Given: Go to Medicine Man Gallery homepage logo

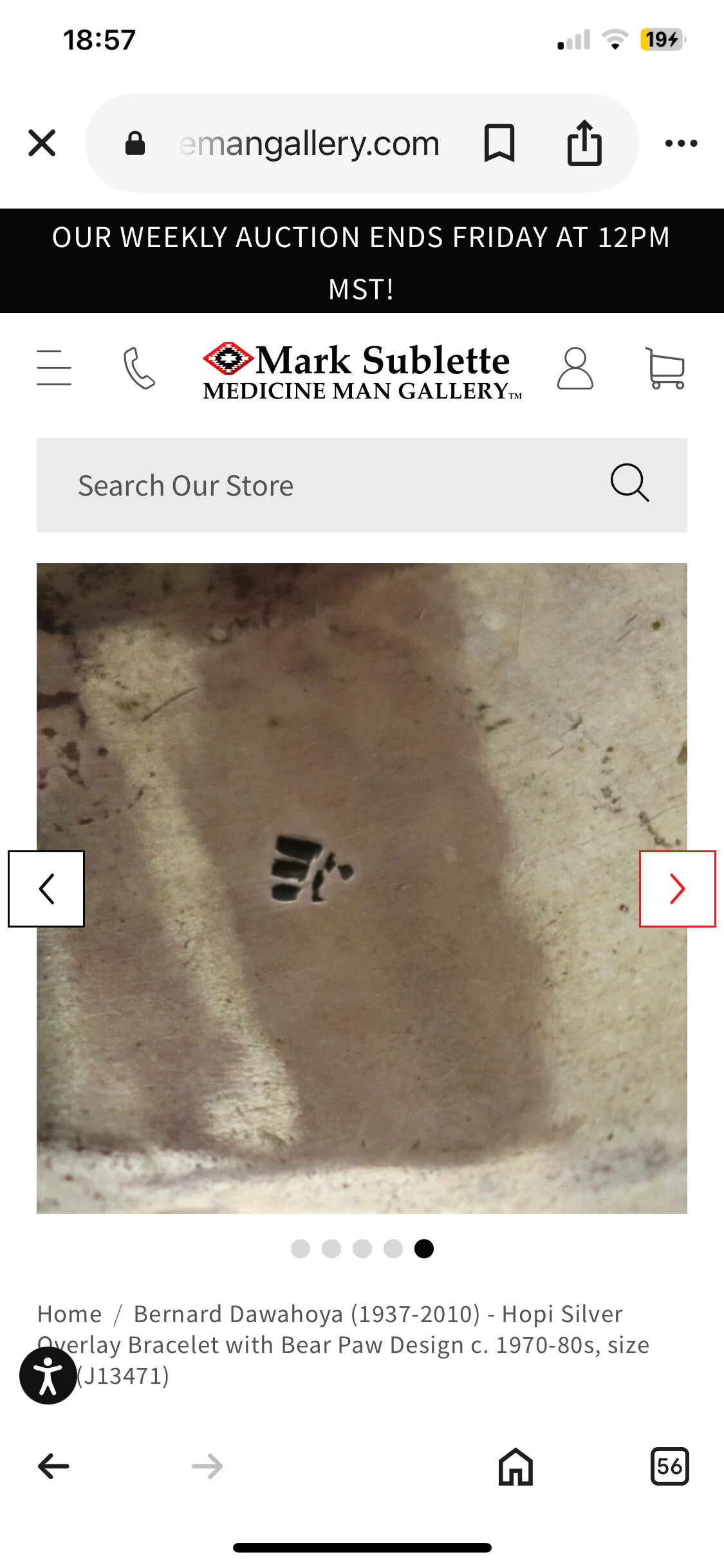Looking at the screenshot, I should (362, 371).
